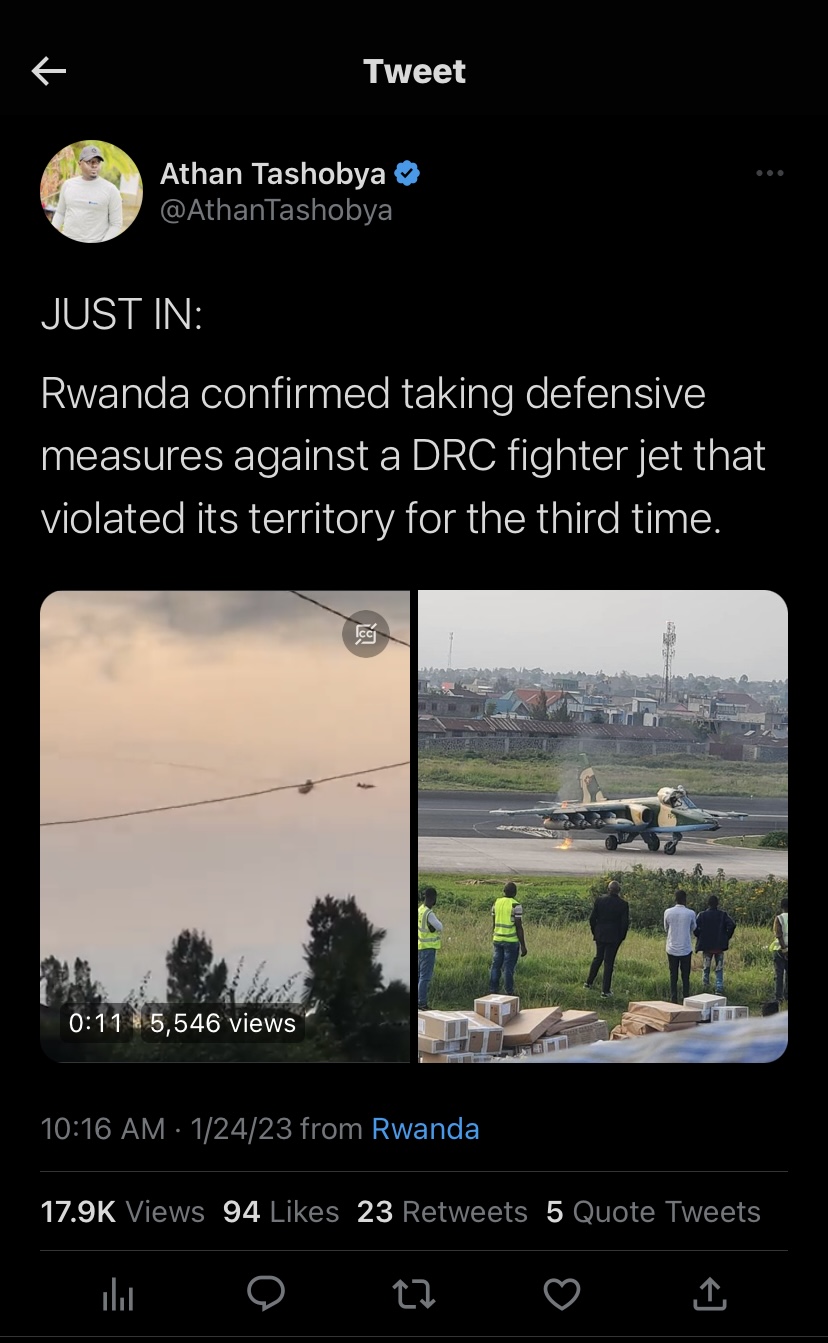This screenshot has height=1343, width=828.
Task: Open the Rwanda location link
Action: click(425, 1129)
